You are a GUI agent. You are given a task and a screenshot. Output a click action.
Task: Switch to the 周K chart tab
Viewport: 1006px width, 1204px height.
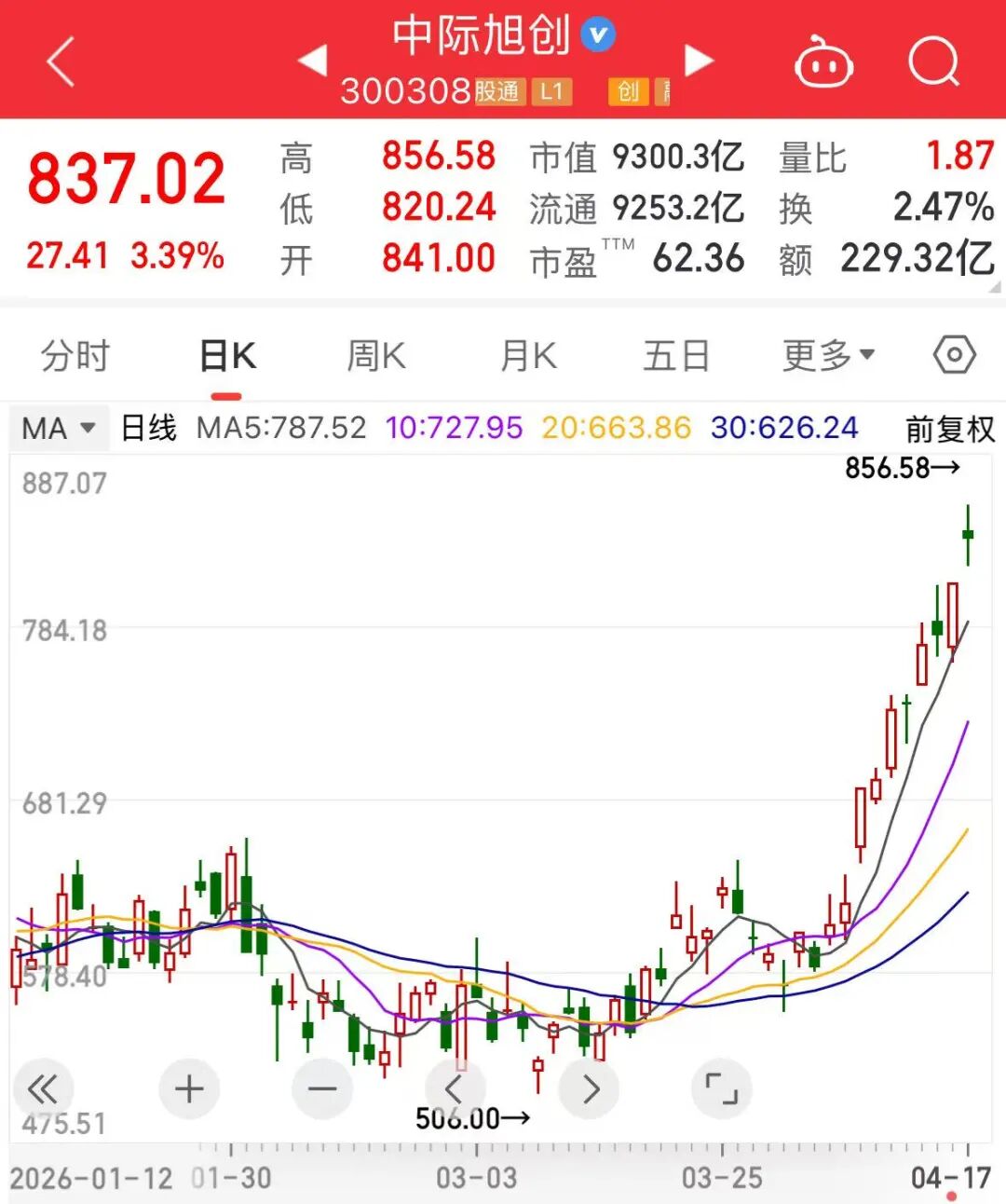376,356
